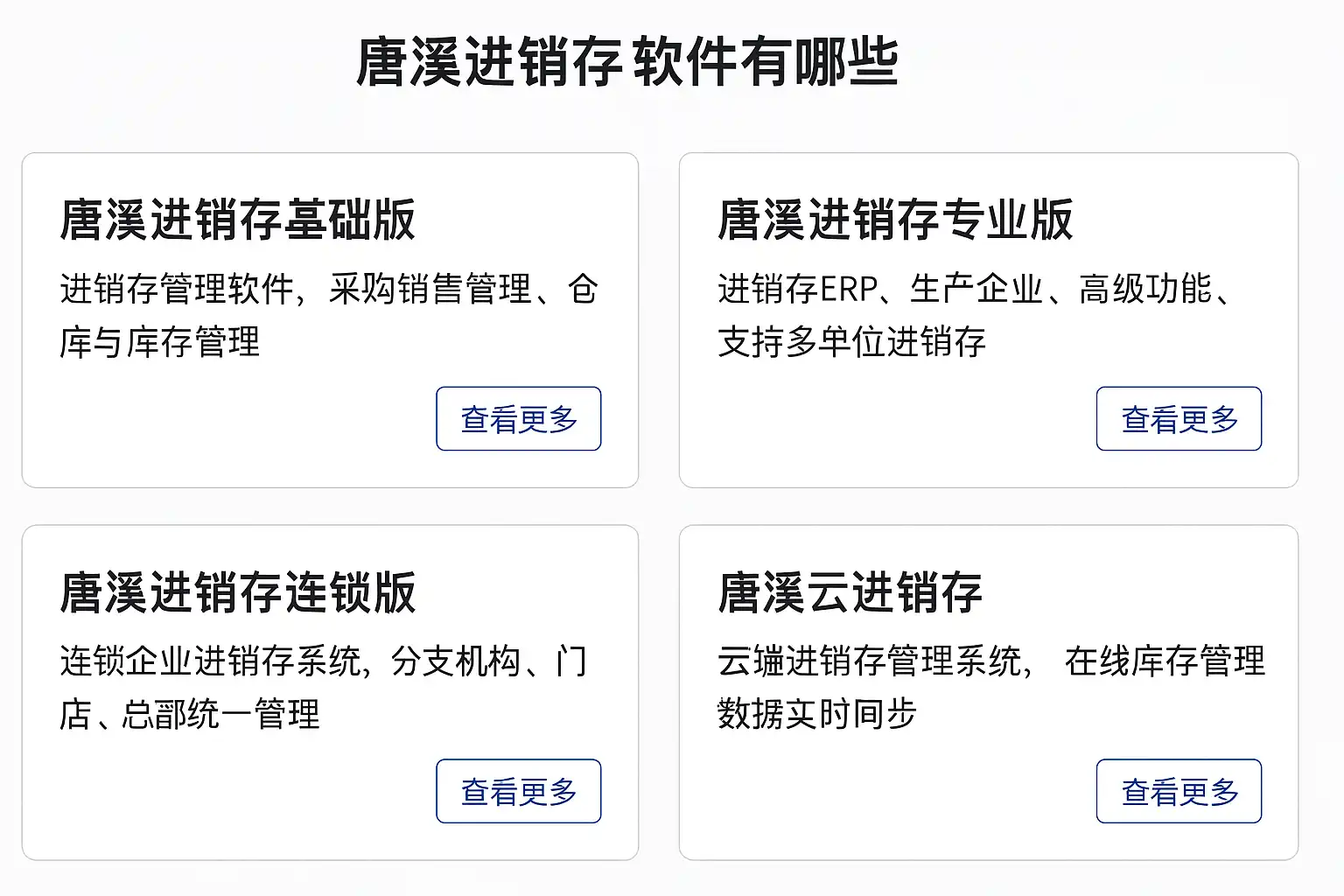Tap 查看更多 under 唐溪进销存基础版

518,419
